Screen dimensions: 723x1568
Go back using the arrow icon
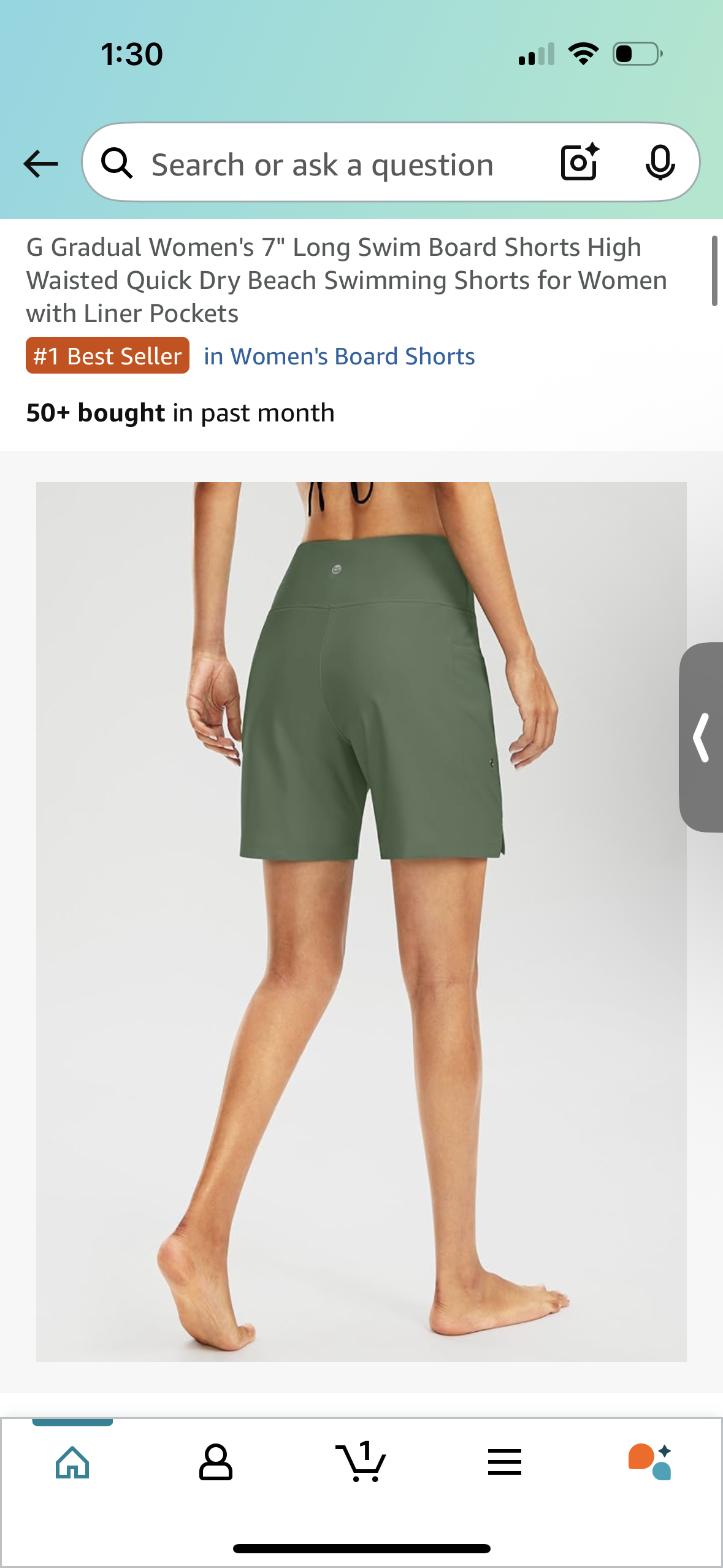coord(40,164)
